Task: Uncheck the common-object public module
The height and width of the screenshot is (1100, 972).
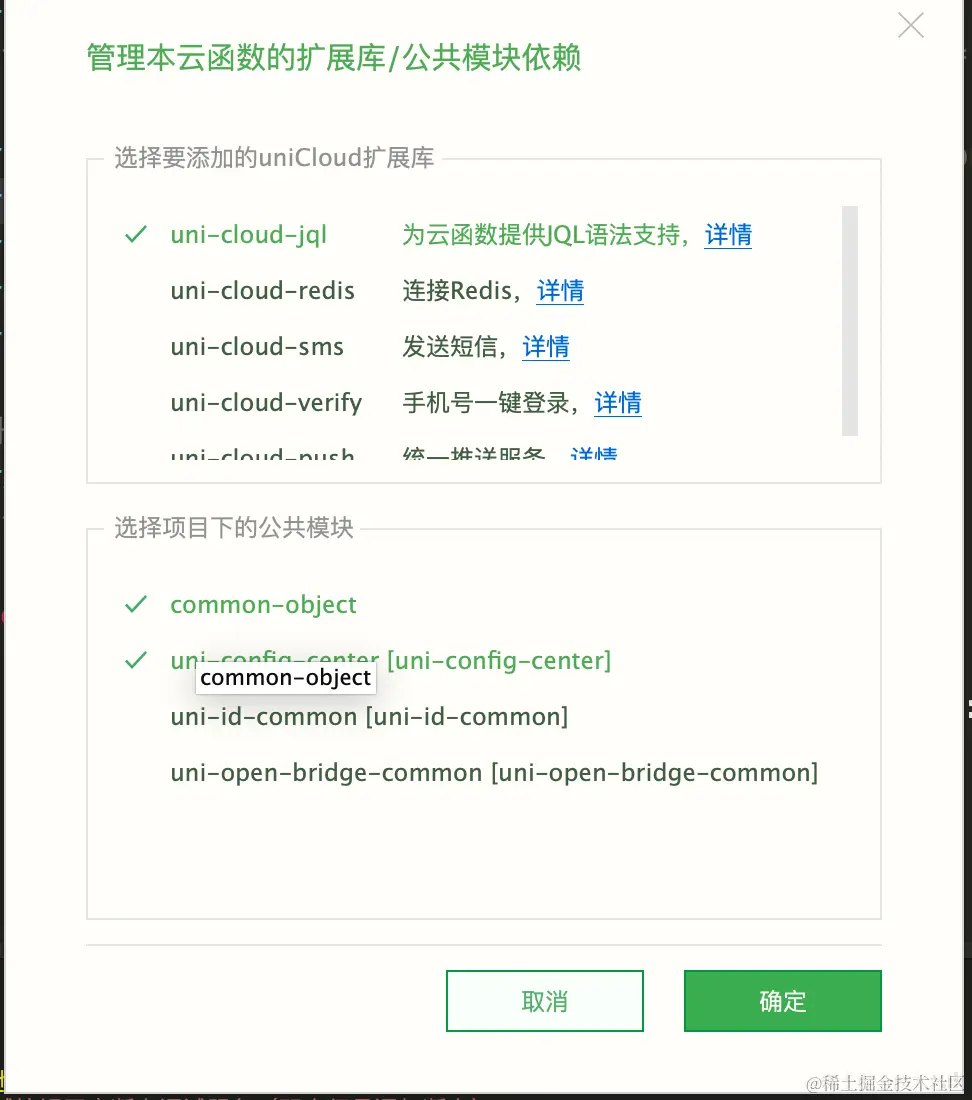Action: pos(263,605)
